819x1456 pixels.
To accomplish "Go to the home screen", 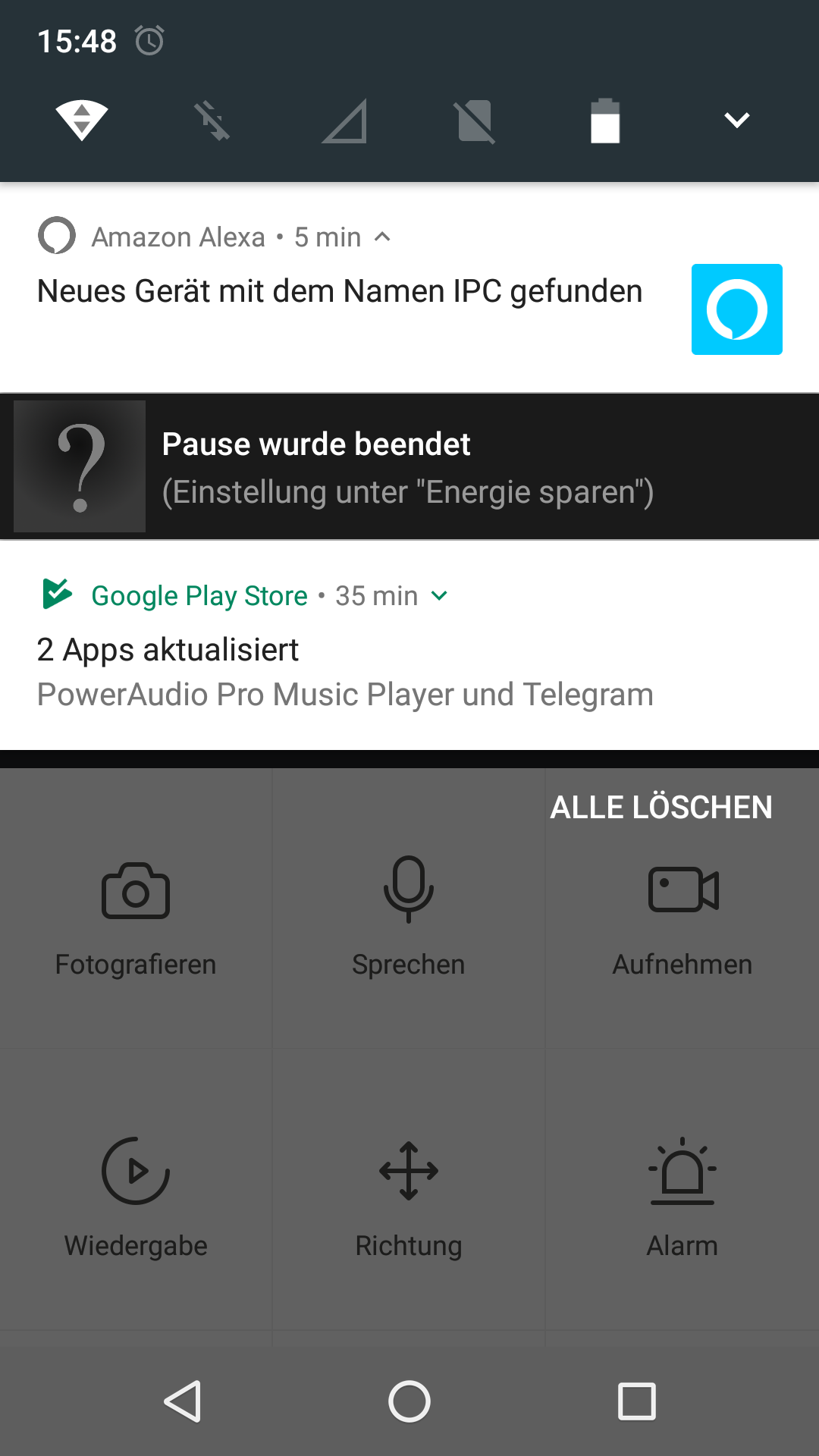I will (409, 1401).
